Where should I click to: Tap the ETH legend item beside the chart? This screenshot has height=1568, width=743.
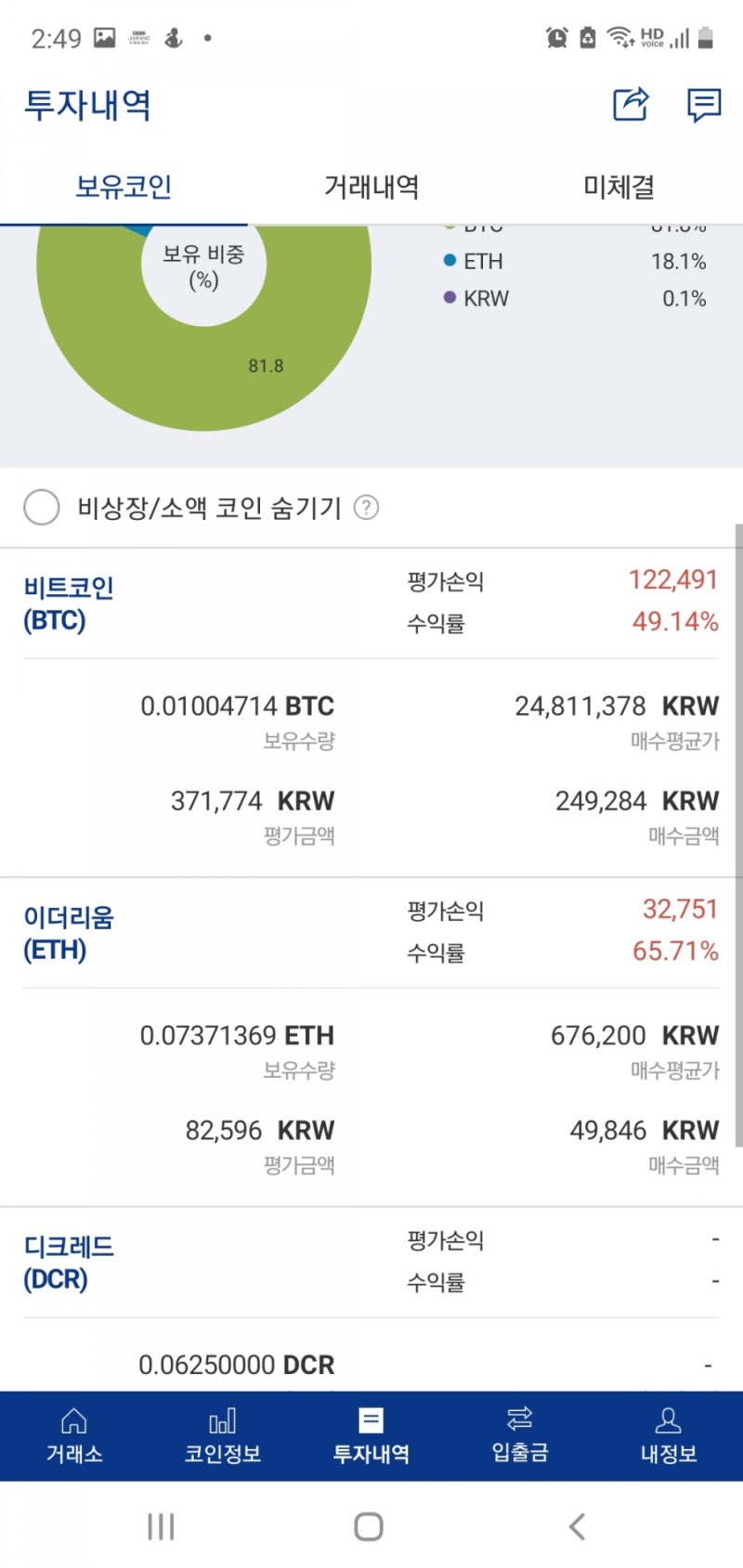pos(482,261)
